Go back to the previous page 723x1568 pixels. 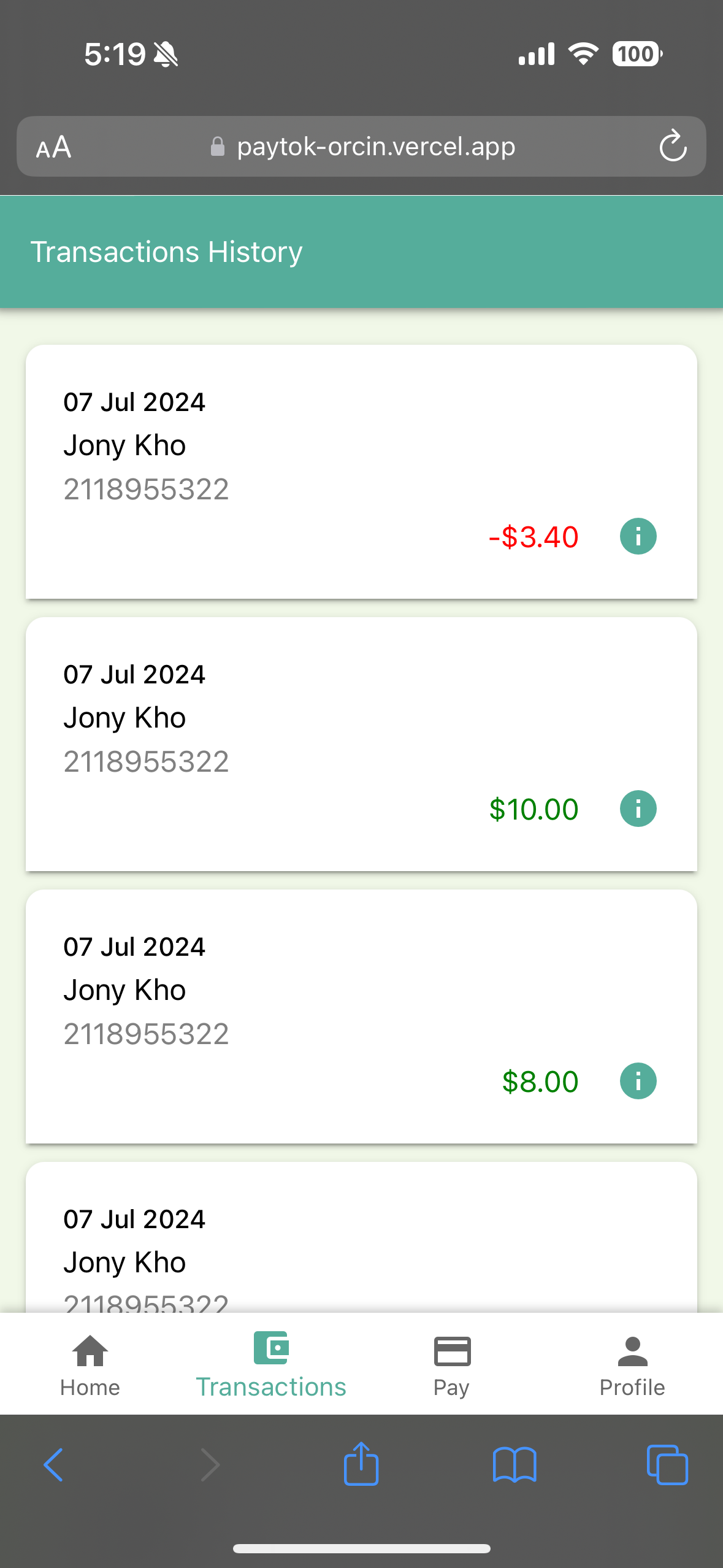pyautogui.click(x=54, y=1465)
